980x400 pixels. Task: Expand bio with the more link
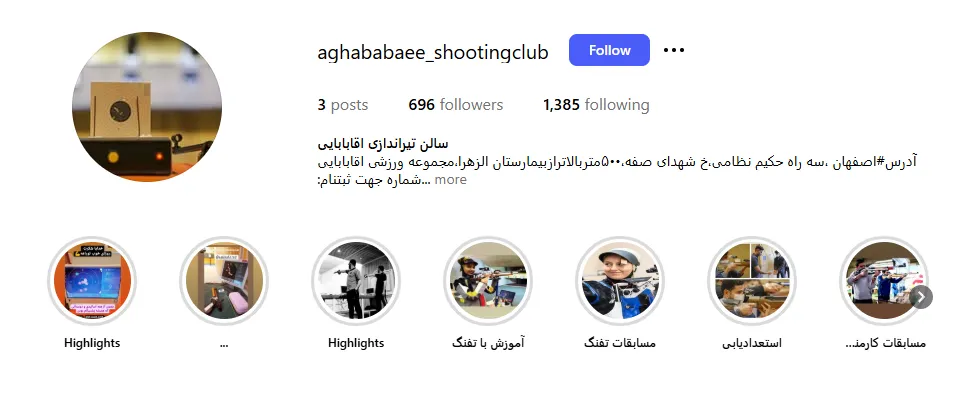click(x=450, y=180)
